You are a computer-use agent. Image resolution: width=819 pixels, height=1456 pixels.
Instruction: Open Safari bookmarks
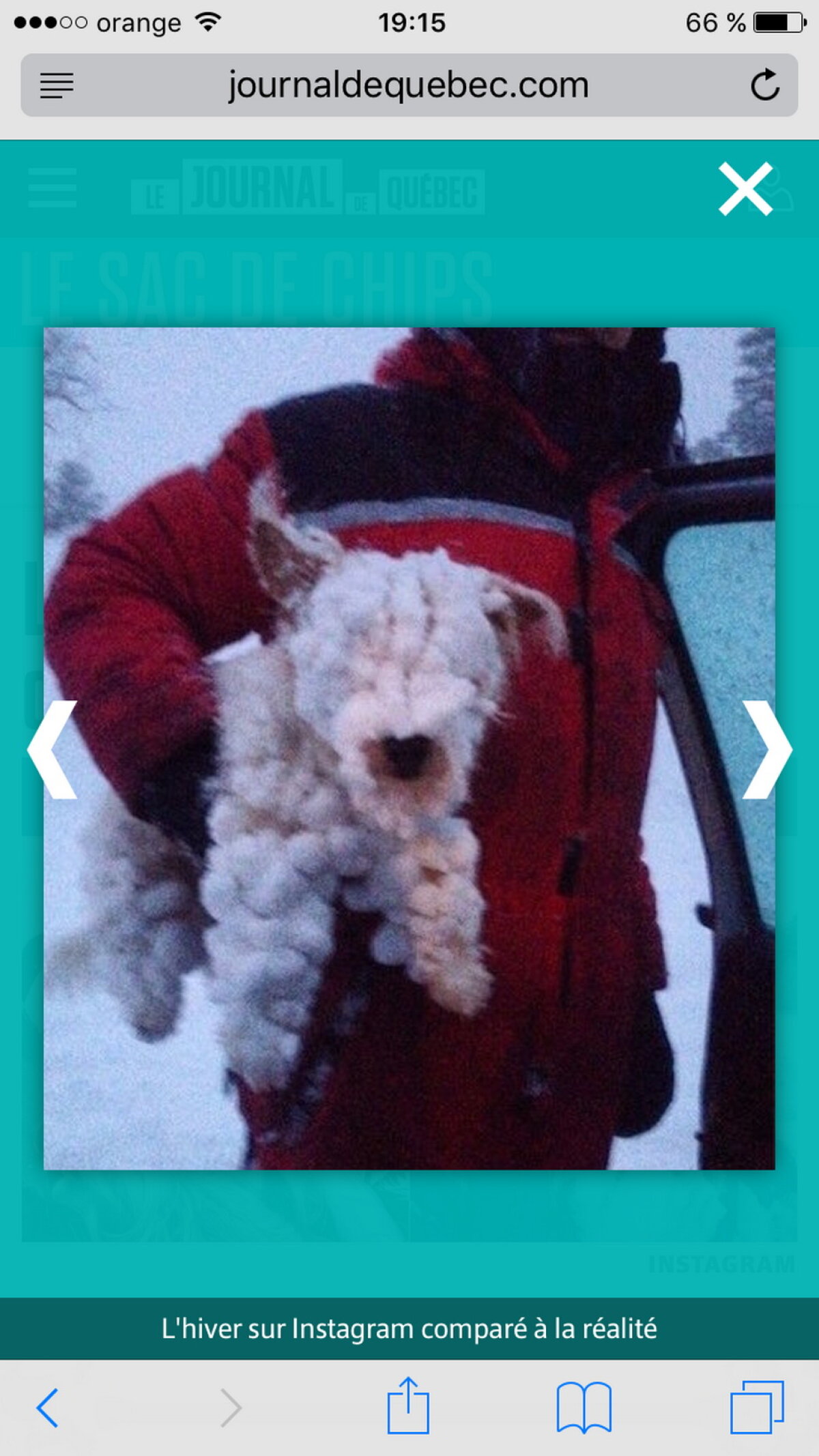[584, 1407]
